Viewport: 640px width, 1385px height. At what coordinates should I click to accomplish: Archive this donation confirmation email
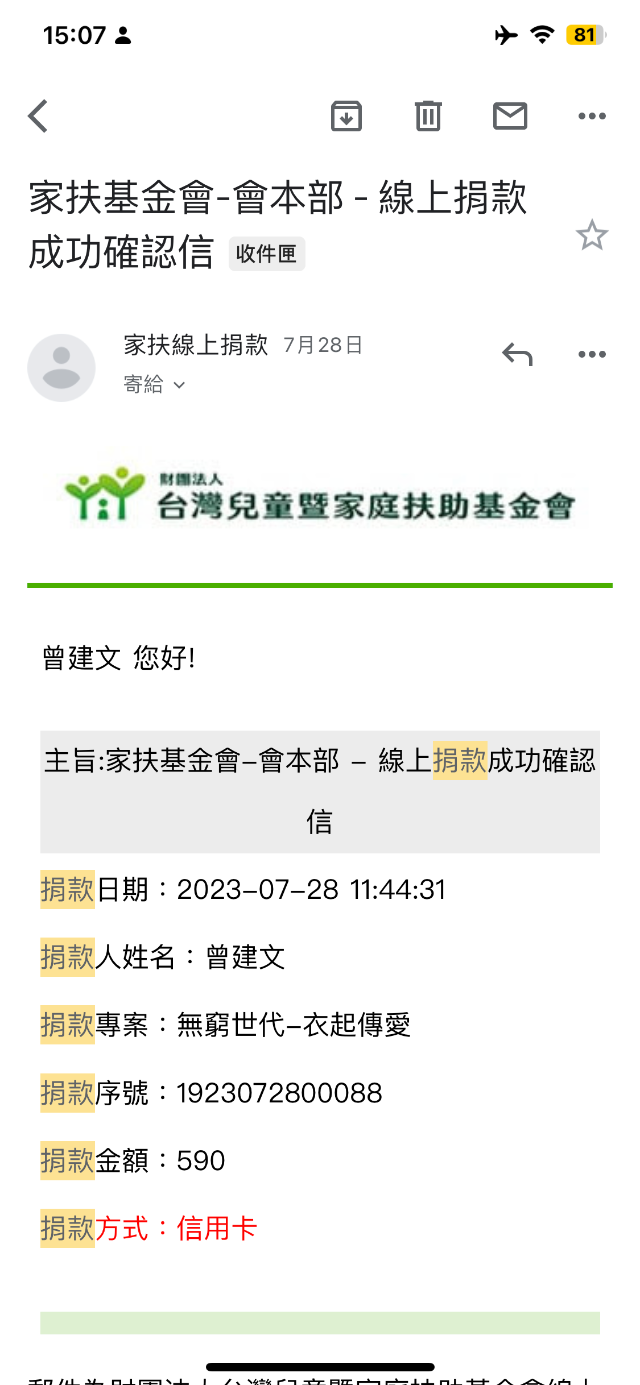[346, 117]
